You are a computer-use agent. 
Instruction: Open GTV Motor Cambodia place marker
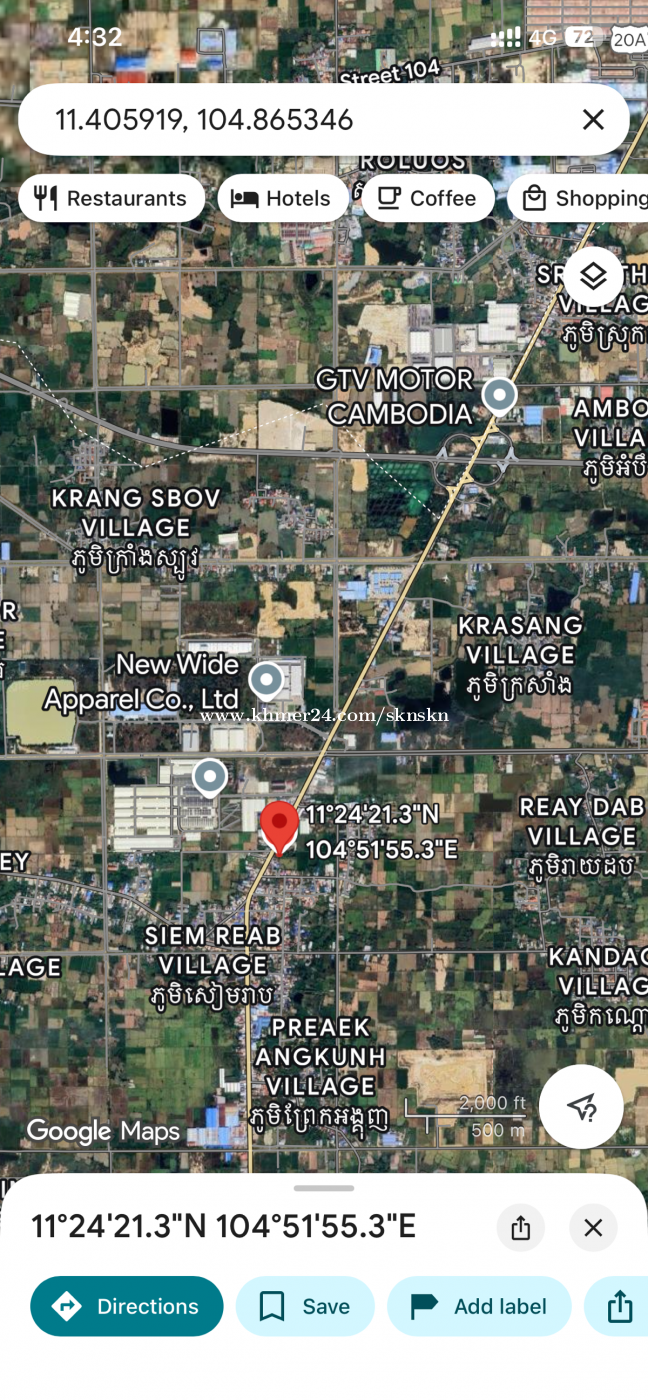499,395
